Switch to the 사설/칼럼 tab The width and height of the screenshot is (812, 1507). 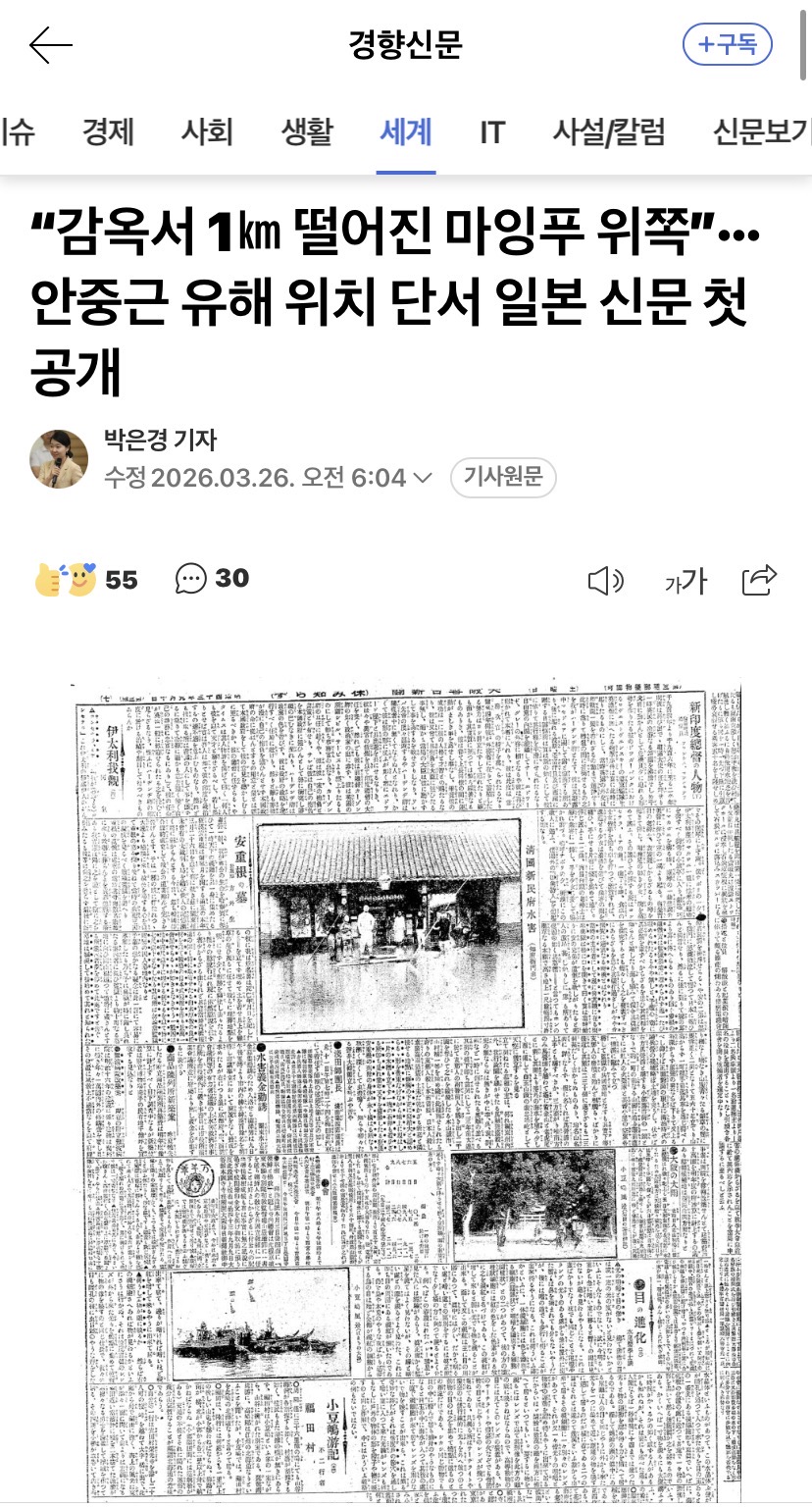(609, 131)
